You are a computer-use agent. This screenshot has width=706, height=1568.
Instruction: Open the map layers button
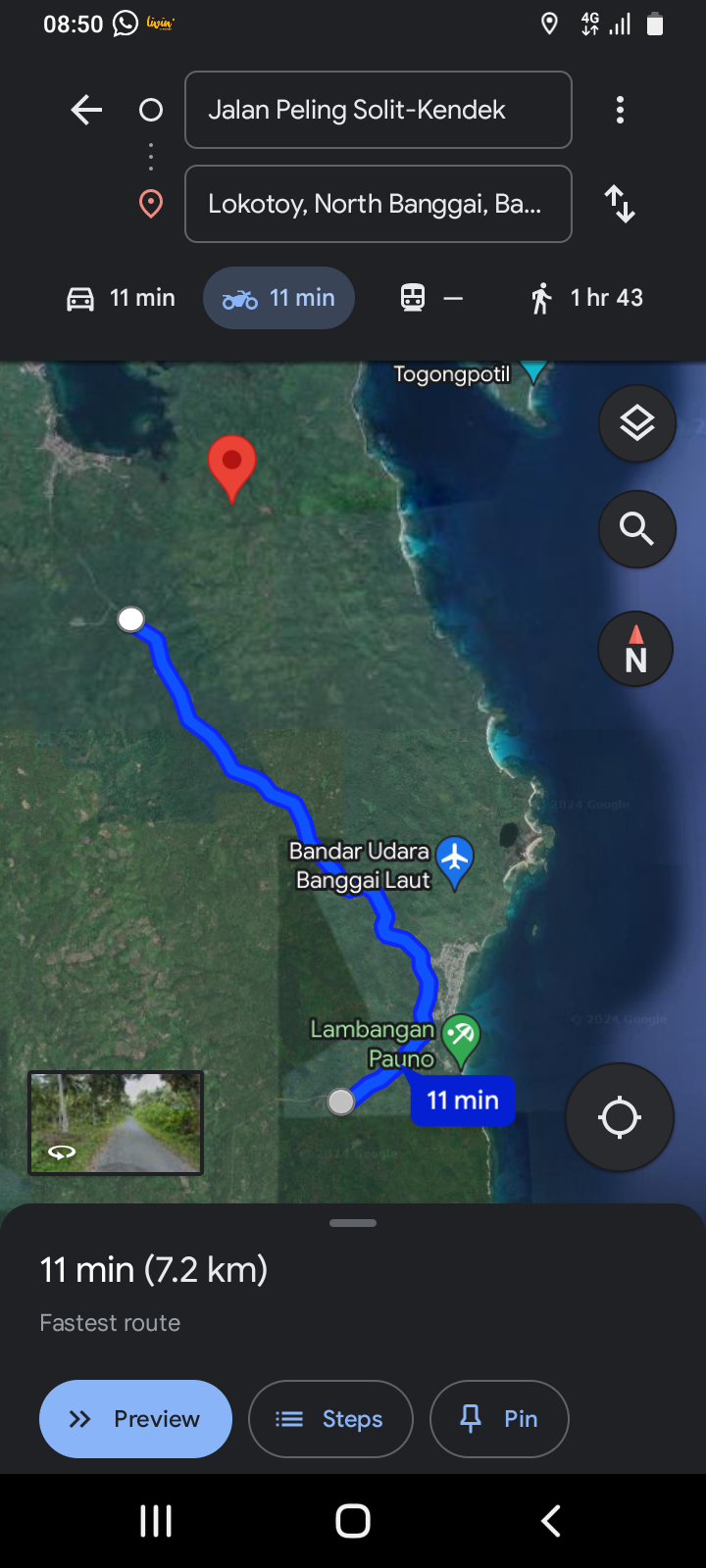637,423
